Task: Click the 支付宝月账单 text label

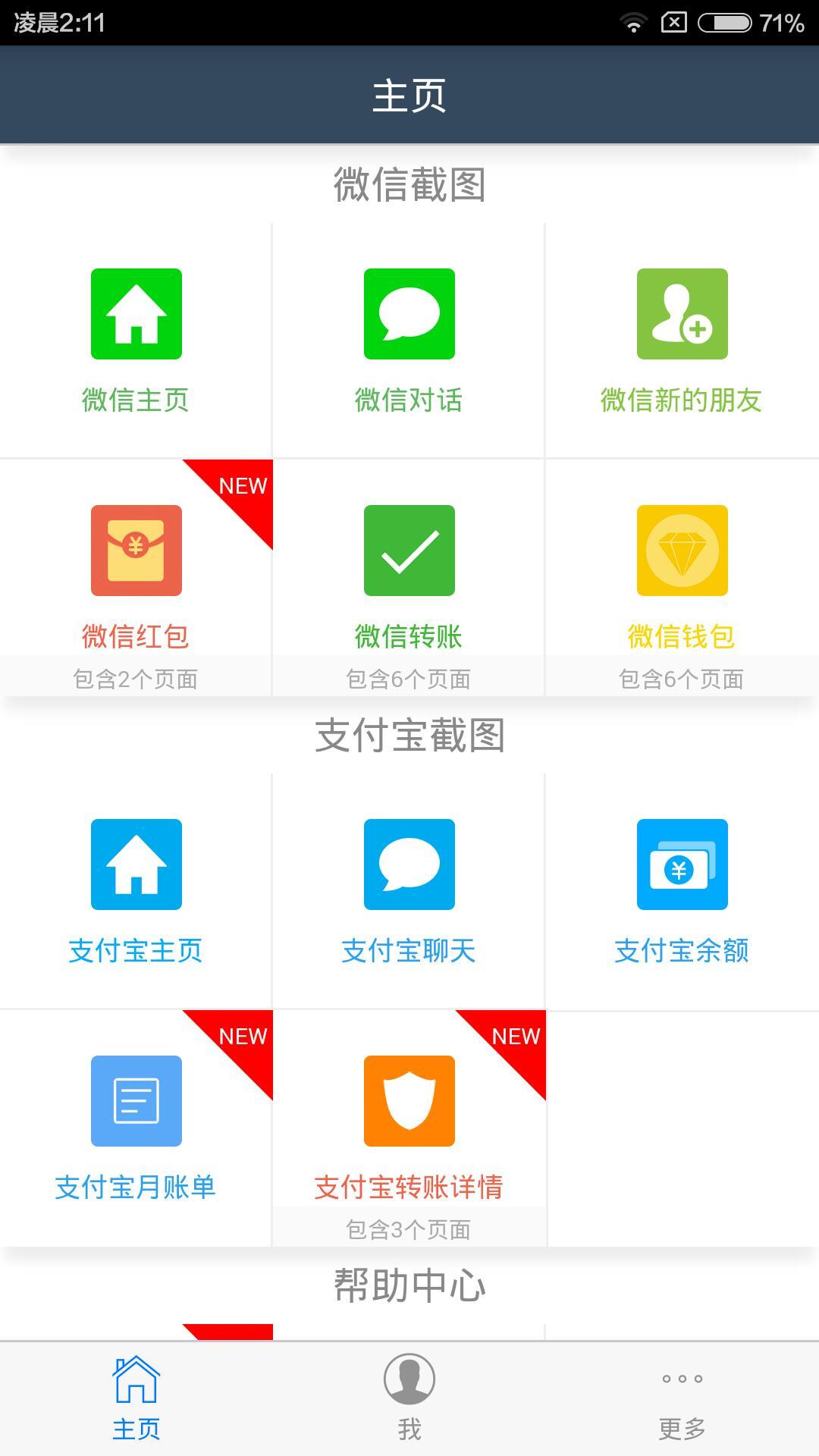Action: (x=136, y=1188)
